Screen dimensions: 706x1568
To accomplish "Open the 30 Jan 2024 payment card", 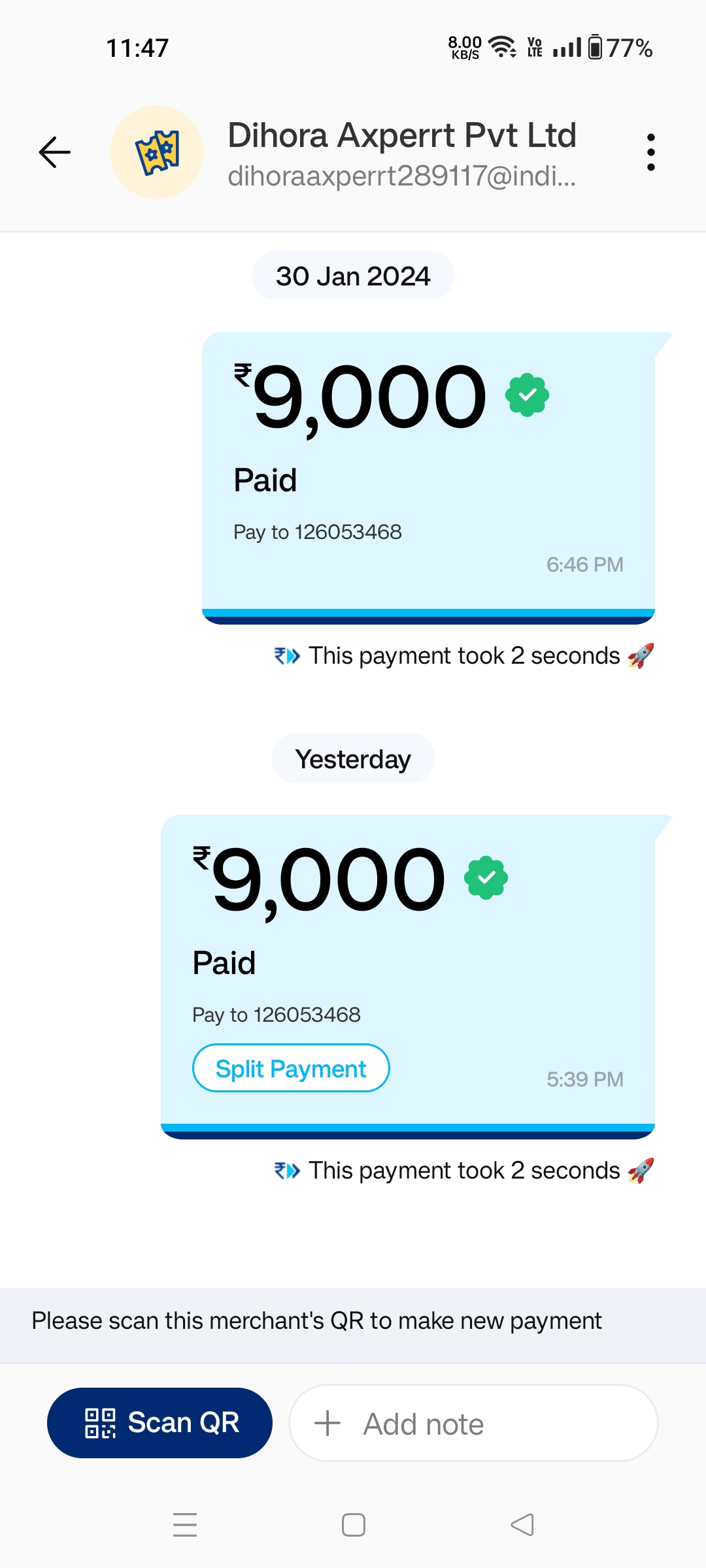I will (429, 478).
